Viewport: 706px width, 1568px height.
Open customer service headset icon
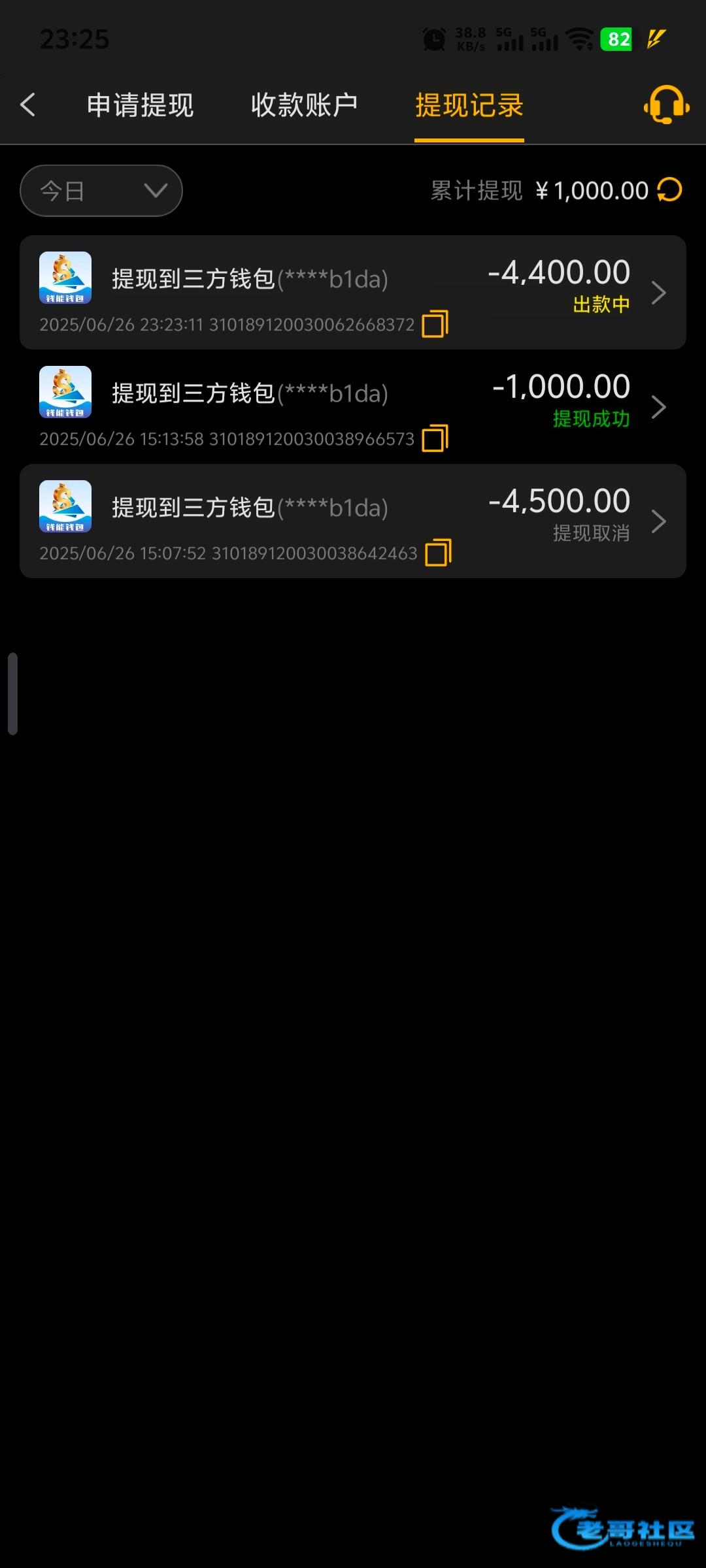click(x=666, y=105)
